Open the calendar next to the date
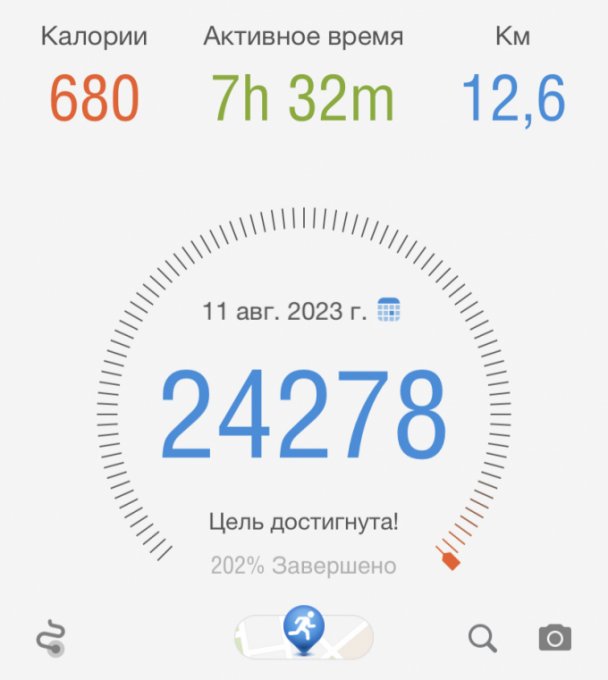608x680 pixels. click(389, 310)
